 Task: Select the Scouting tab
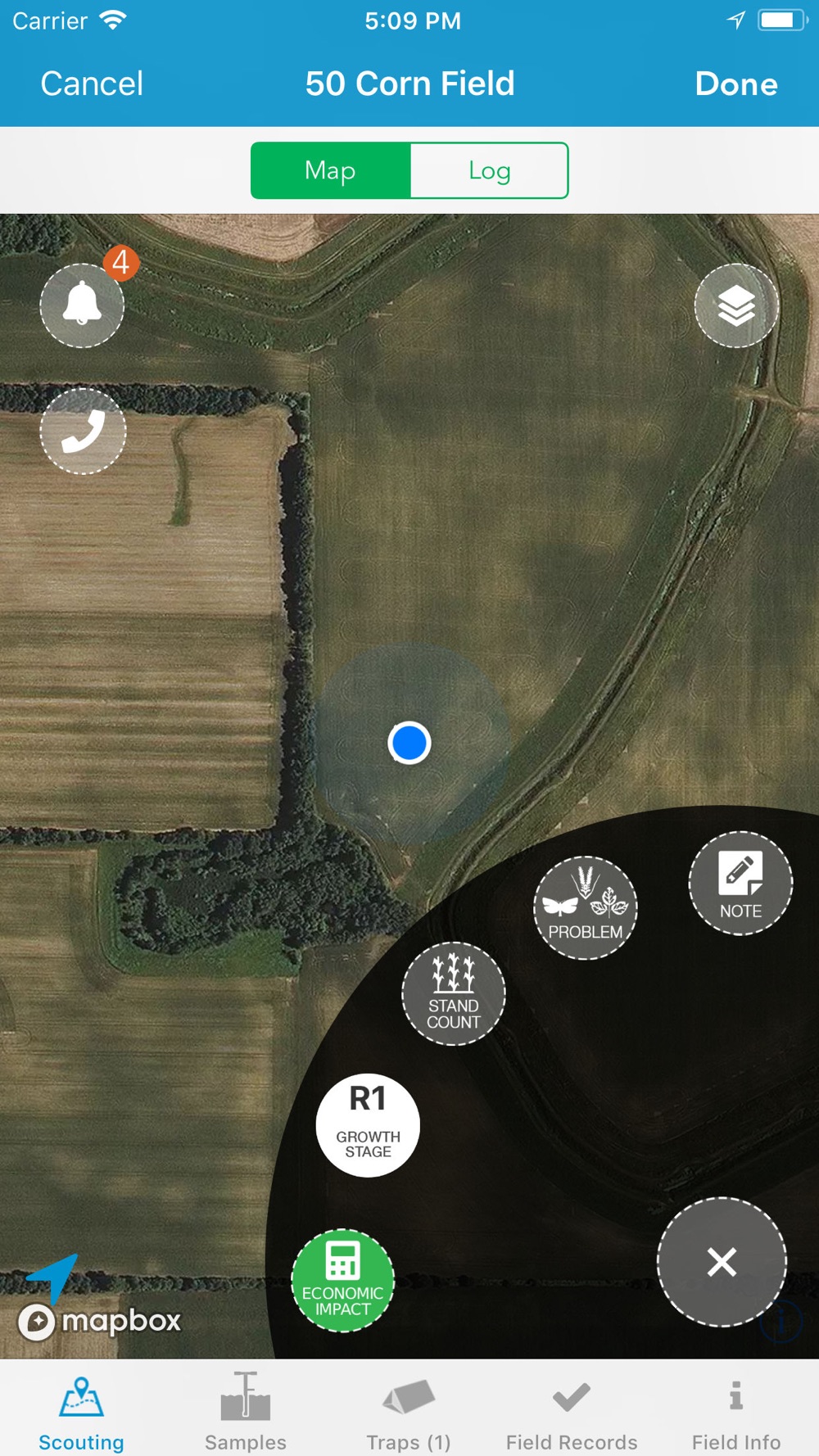pyautogui.click(x=81, y=1411)
